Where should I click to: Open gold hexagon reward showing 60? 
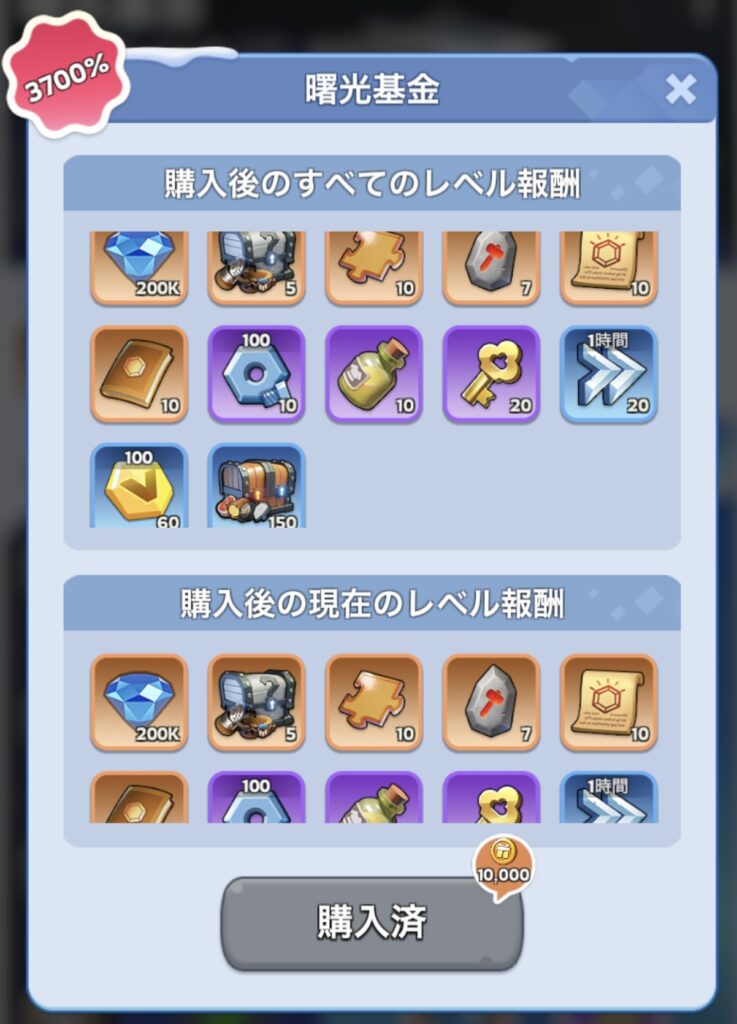138,486
